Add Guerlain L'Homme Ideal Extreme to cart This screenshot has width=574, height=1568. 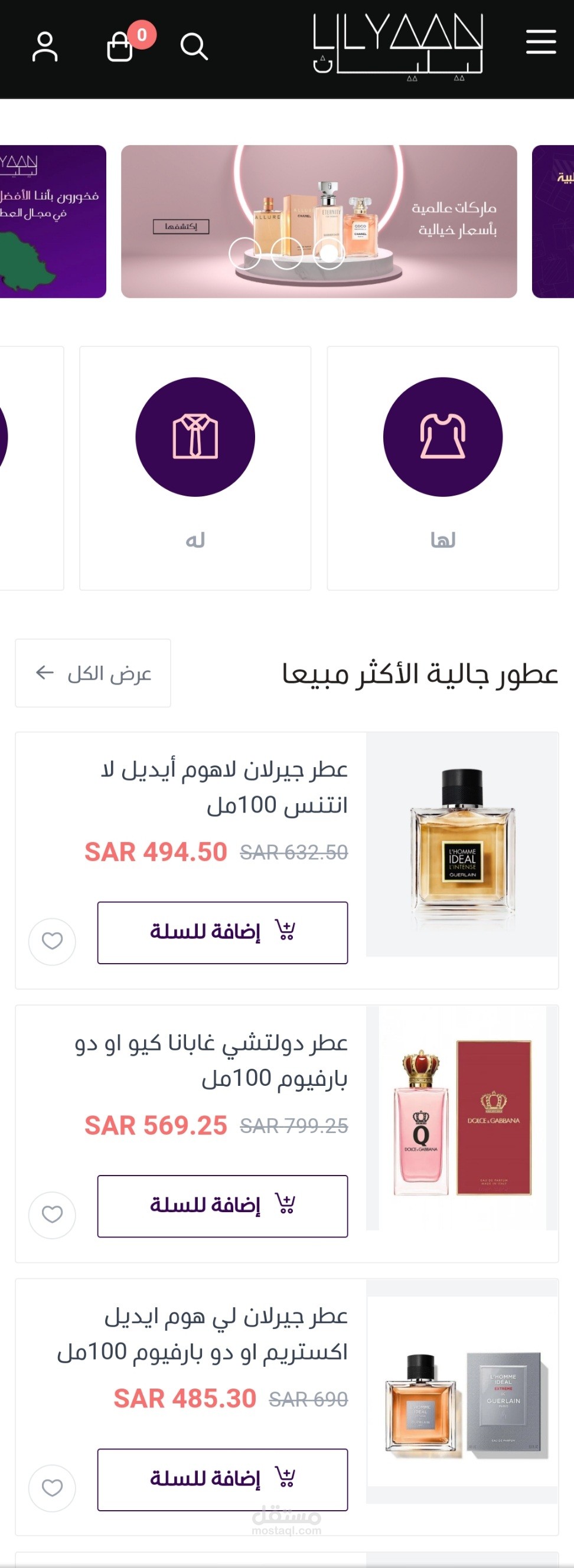pos(223,1479)
